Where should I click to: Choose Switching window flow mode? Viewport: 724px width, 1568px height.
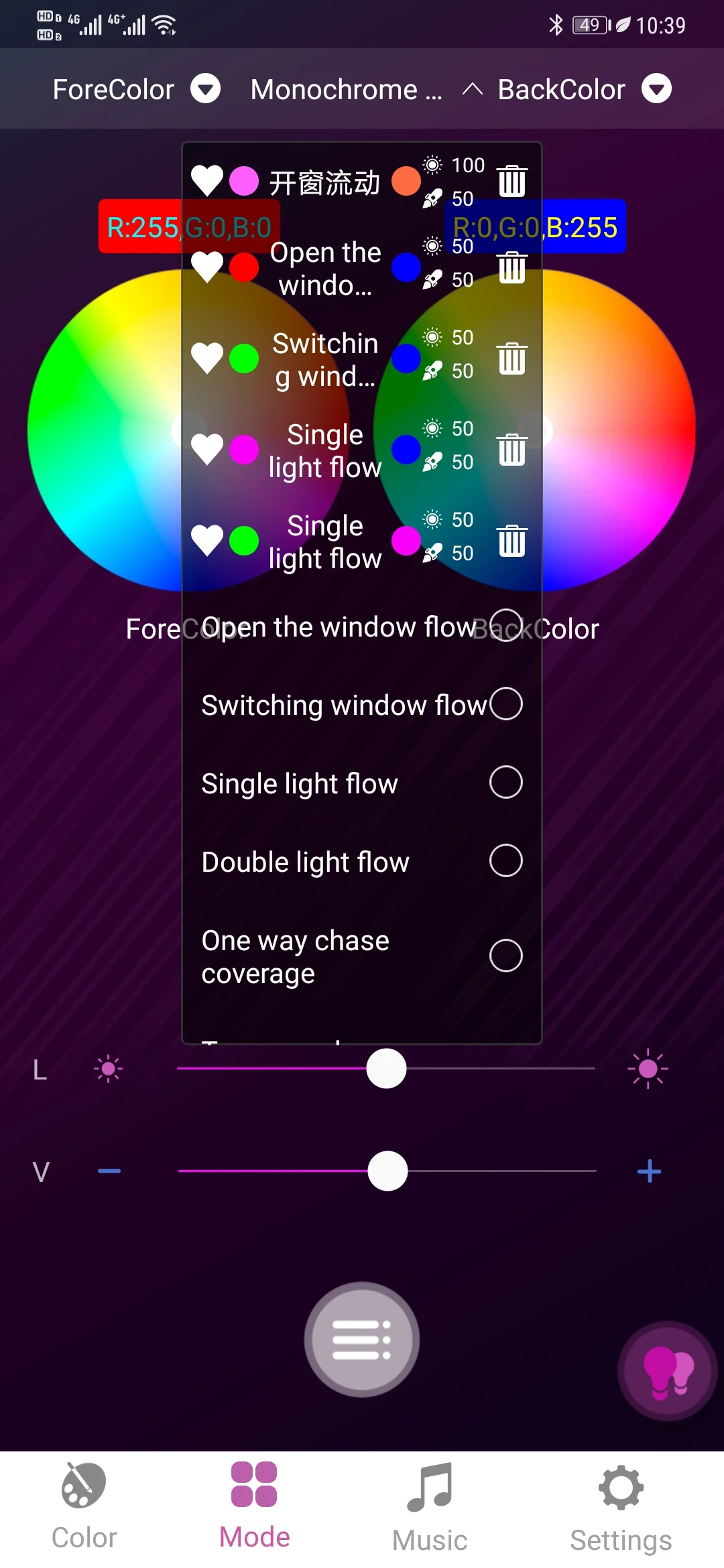(506, 704)
